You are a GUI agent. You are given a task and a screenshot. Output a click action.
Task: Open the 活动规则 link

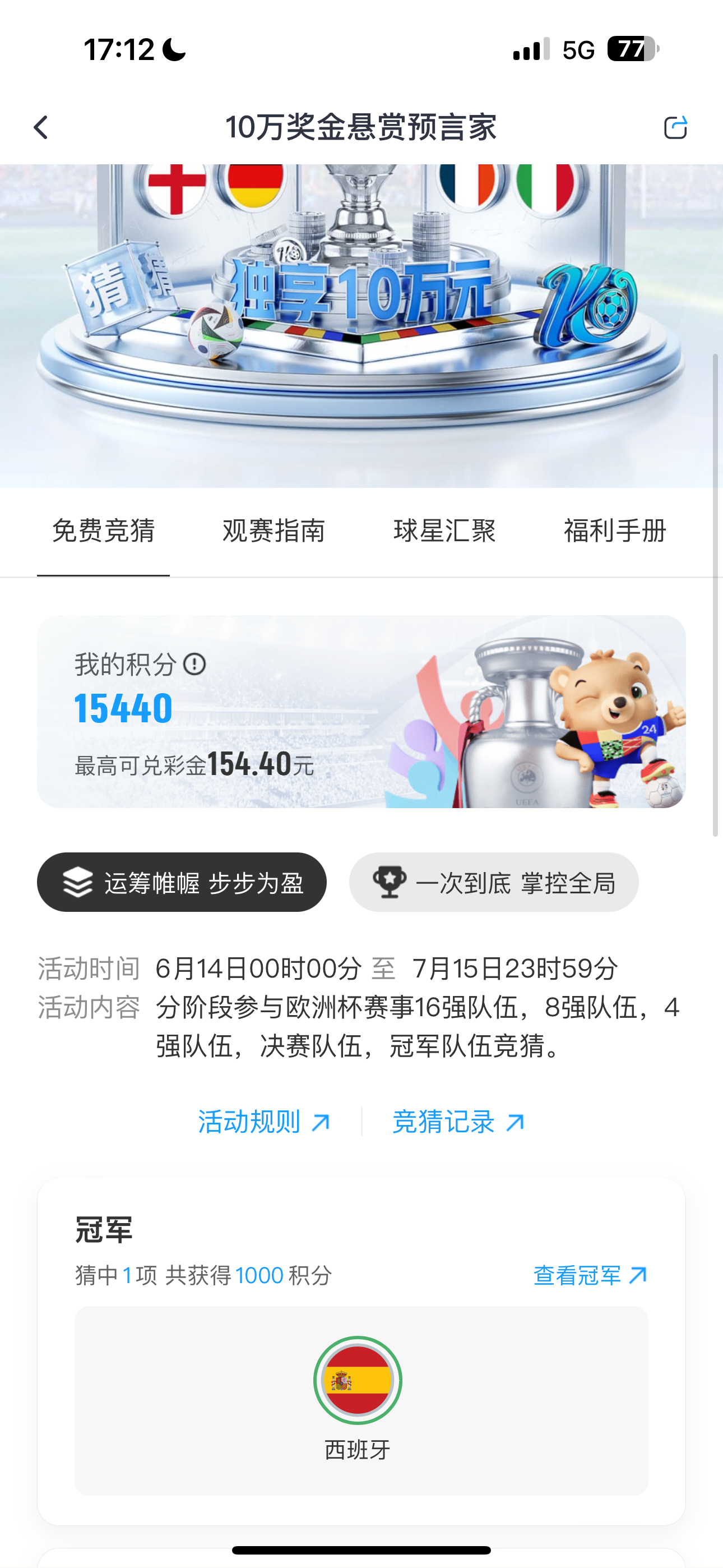(x=264, y=1122)
